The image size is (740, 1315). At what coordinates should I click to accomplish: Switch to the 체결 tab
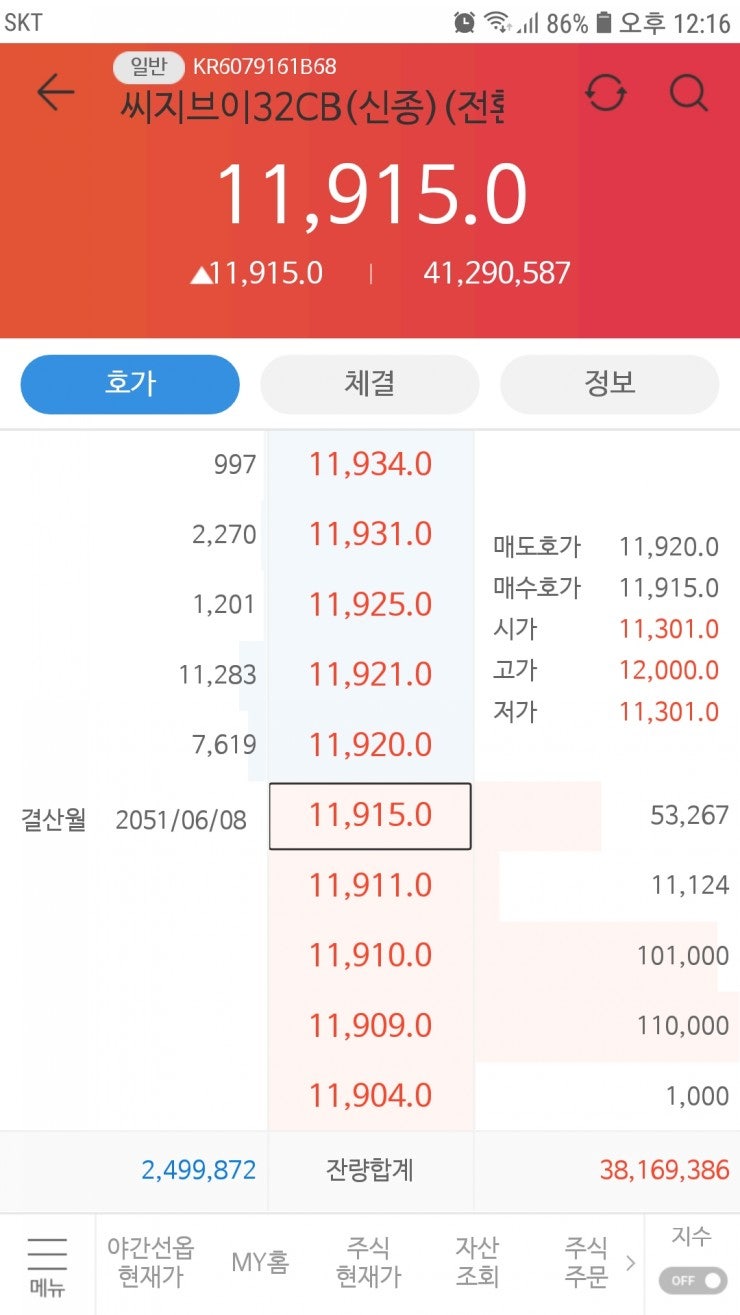[369, 384]
